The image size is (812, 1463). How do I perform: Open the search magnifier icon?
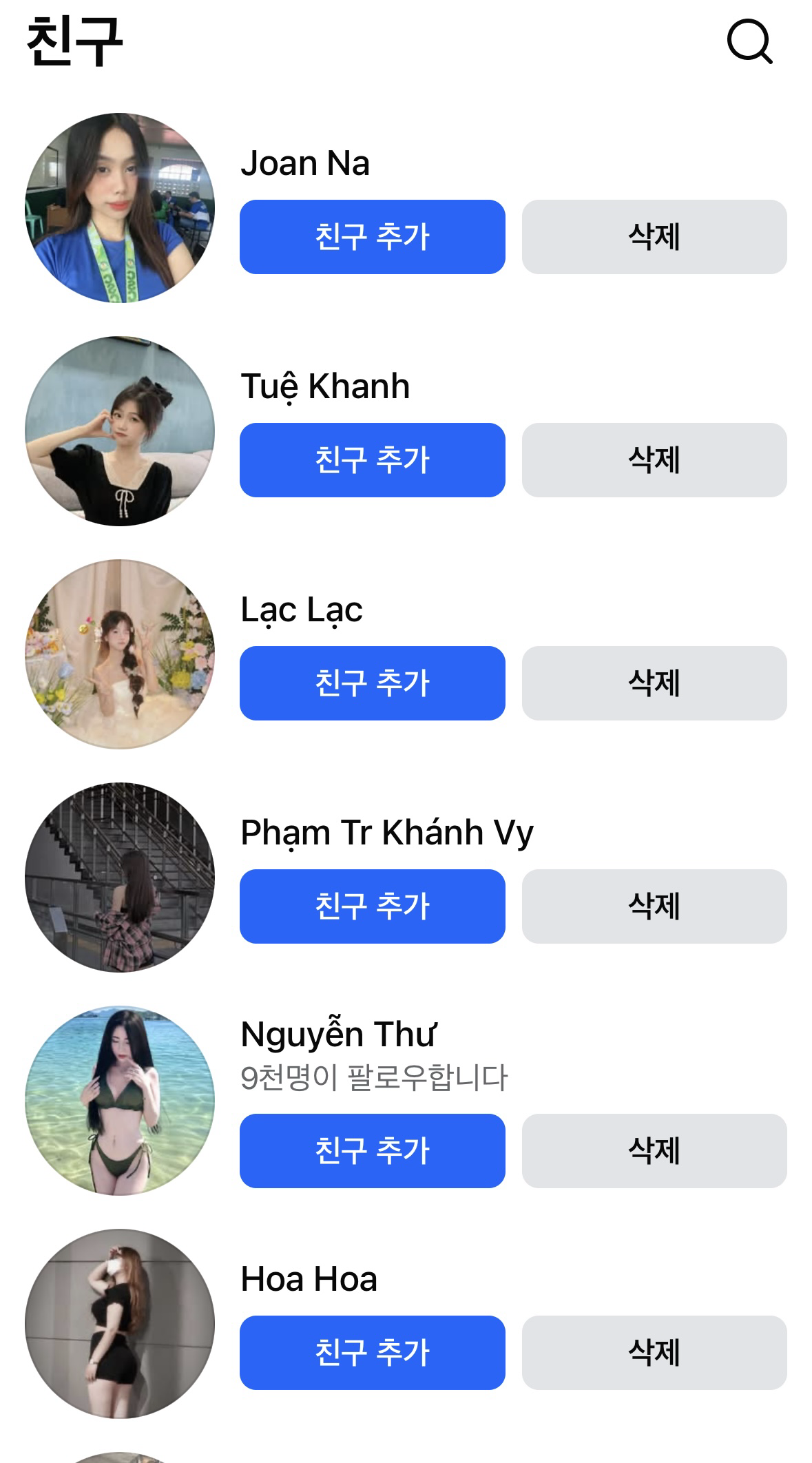tap(749, 42)
